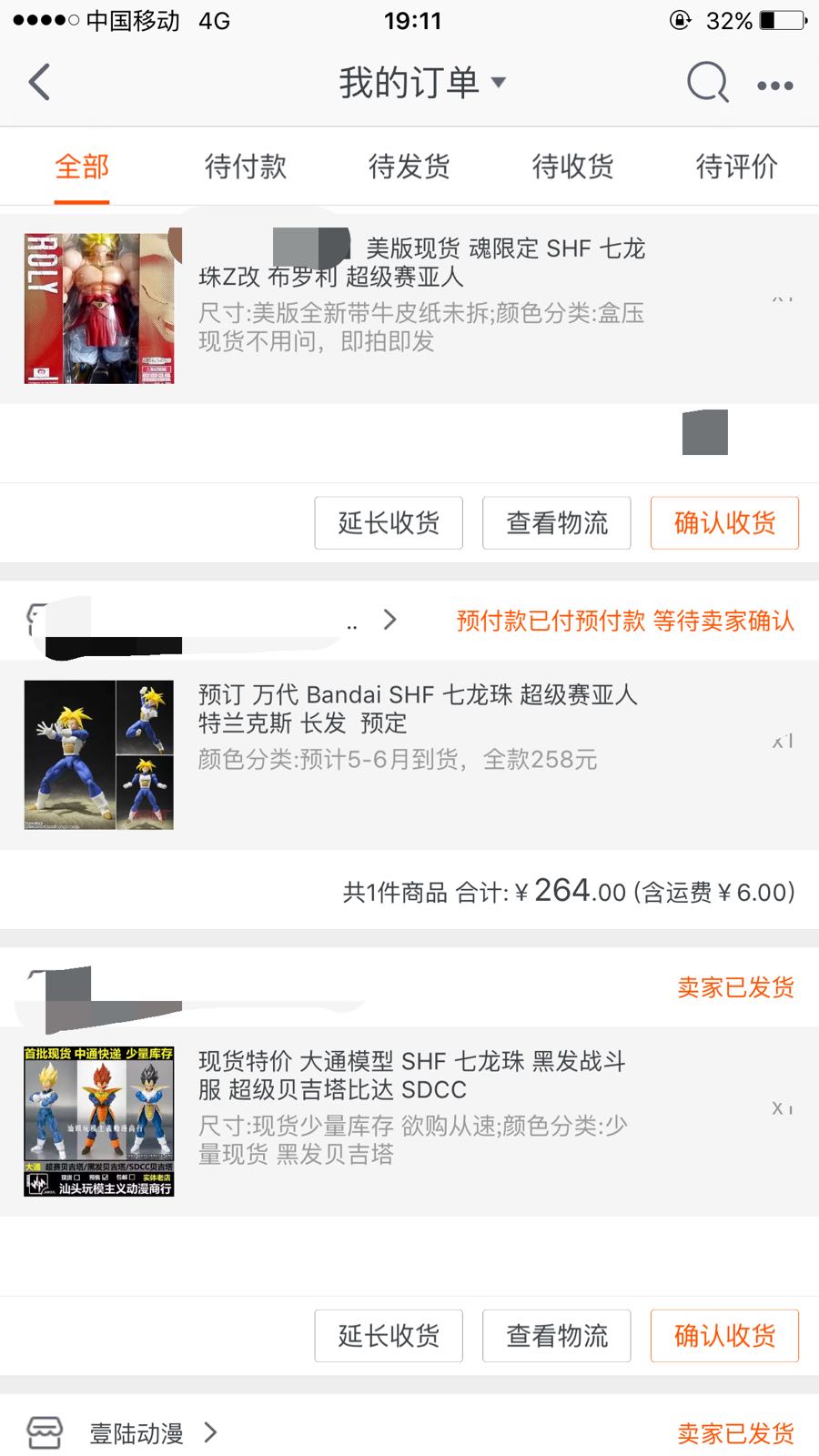Switch to the 全部 tab
This screenshot has width=819, height=1456.
(x=82, y=167)
